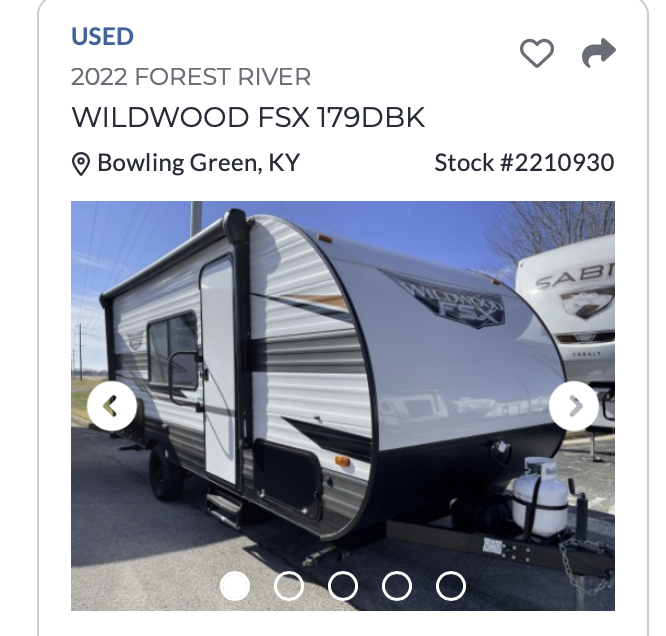Viewport: 666px width, 636px height.
Task: Share the Wildwood FSX 179DBK listing
Action: pyautogui.click(x=598, y=53)
